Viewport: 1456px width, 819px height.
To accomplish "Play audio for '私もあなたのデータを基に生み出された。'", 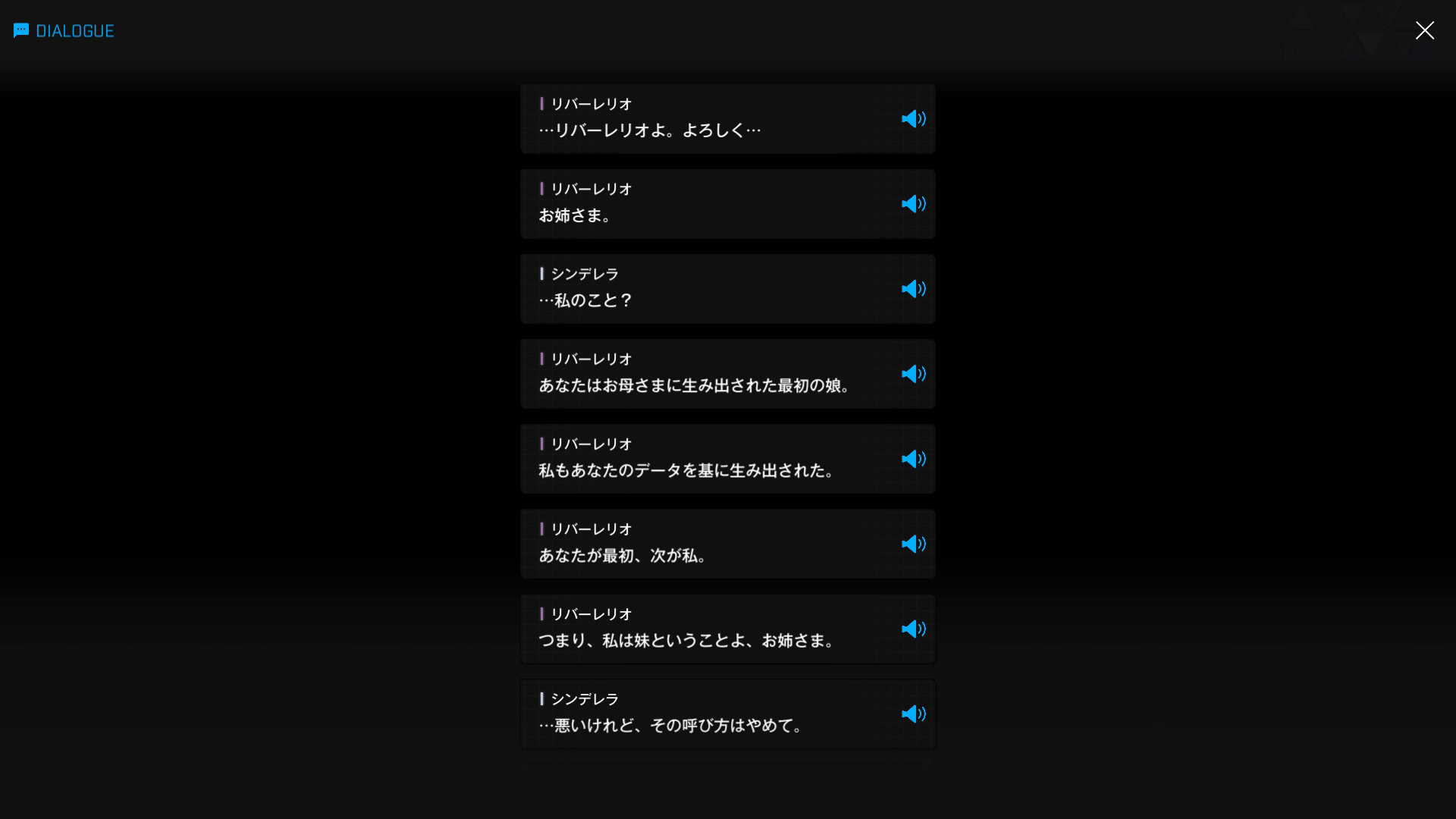I will tap(913, 459).
